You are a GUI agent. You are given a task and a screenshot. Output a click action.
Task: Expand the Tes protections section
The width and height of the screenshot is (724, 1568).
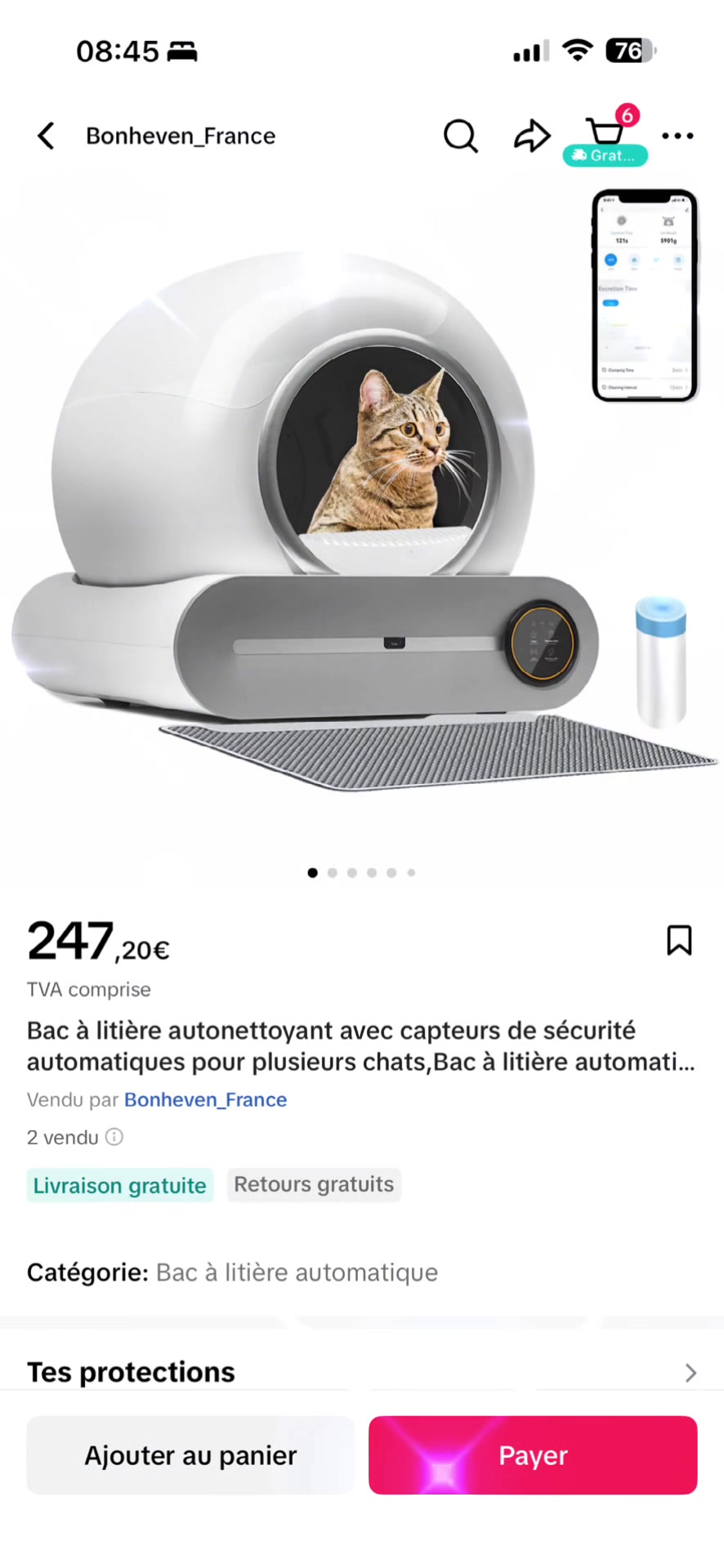coord(362,1372)
